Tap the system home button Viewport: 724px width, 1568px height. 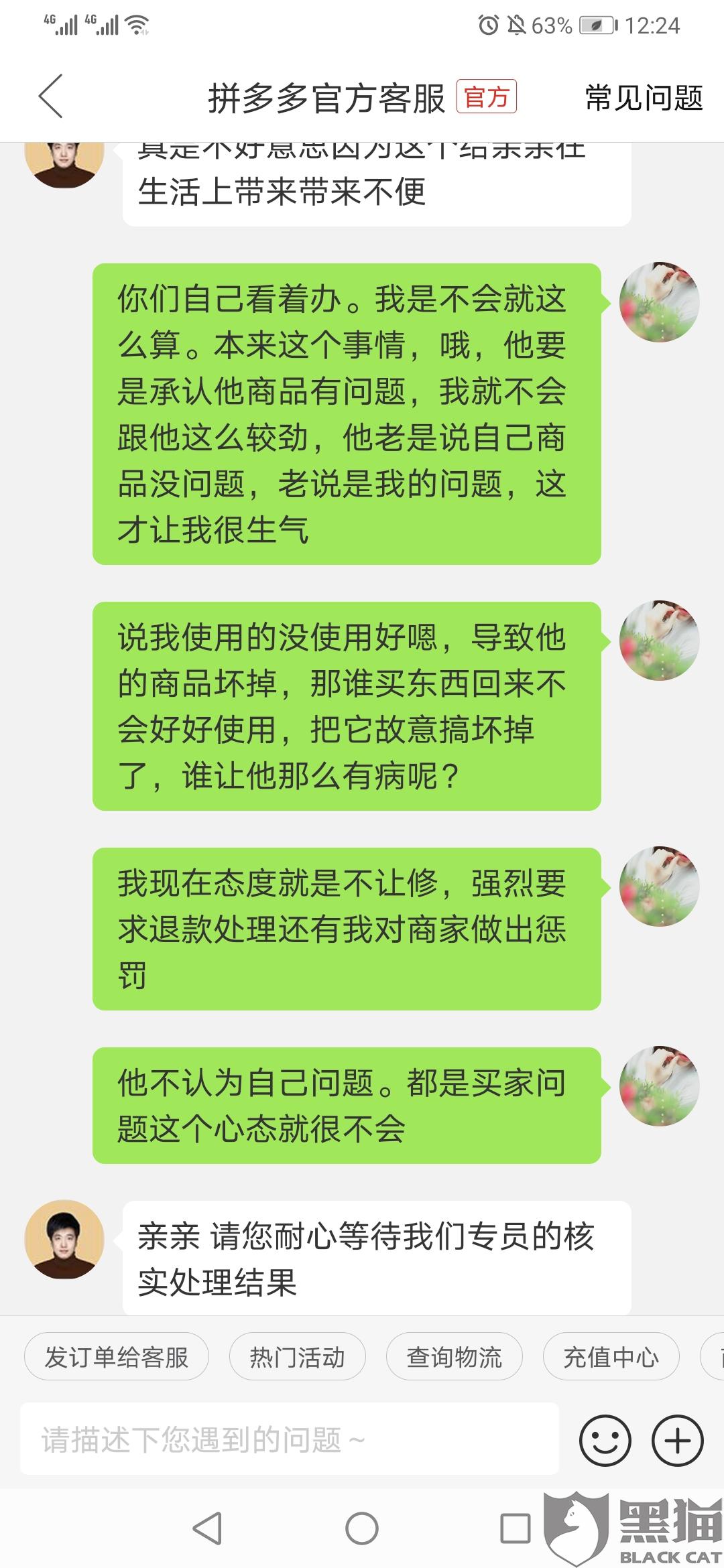point(362,1529)
